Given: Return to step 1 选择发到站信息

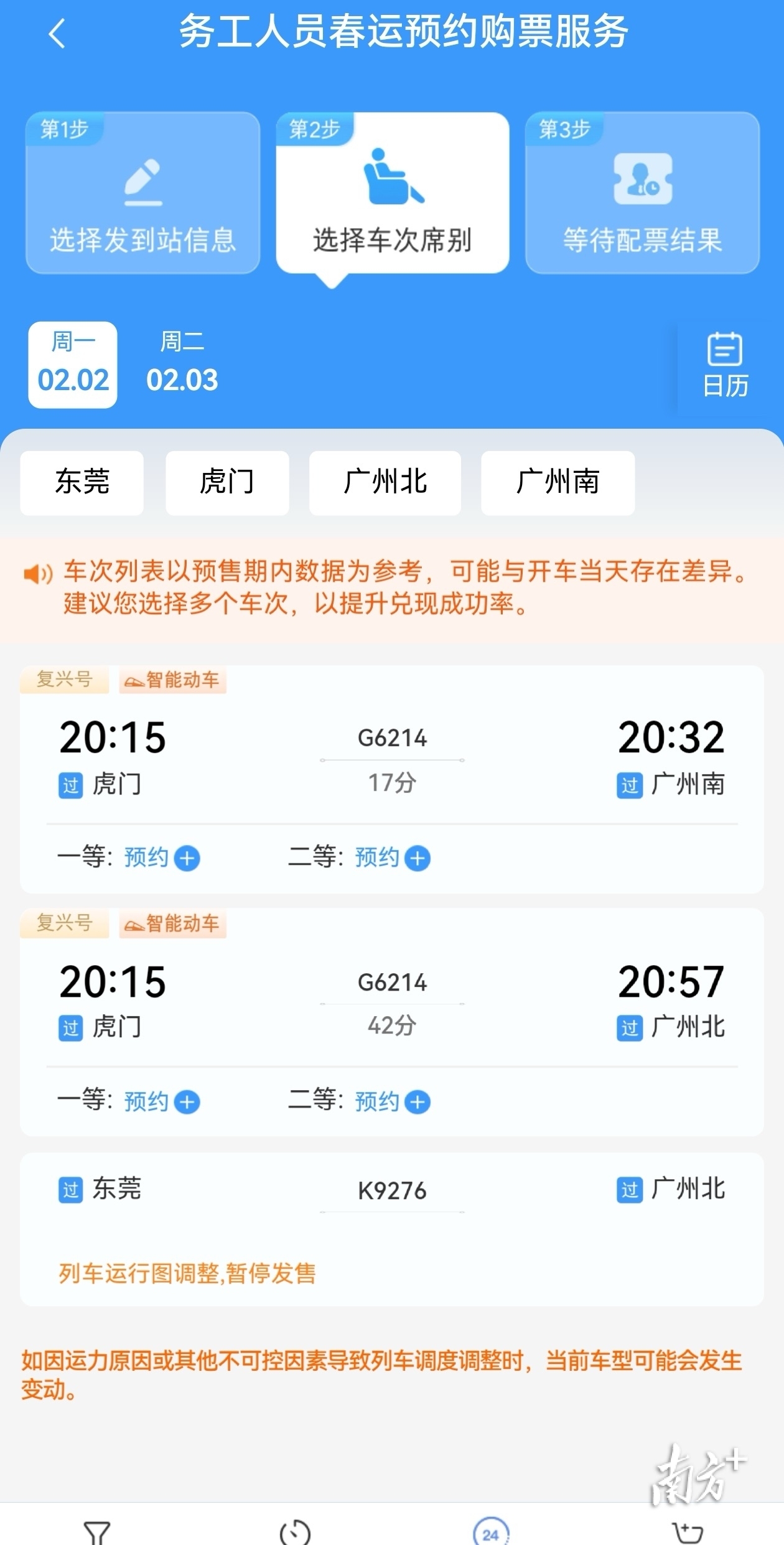Looking at the screenshot, I should pyautogui.click(x=142, y=193).
